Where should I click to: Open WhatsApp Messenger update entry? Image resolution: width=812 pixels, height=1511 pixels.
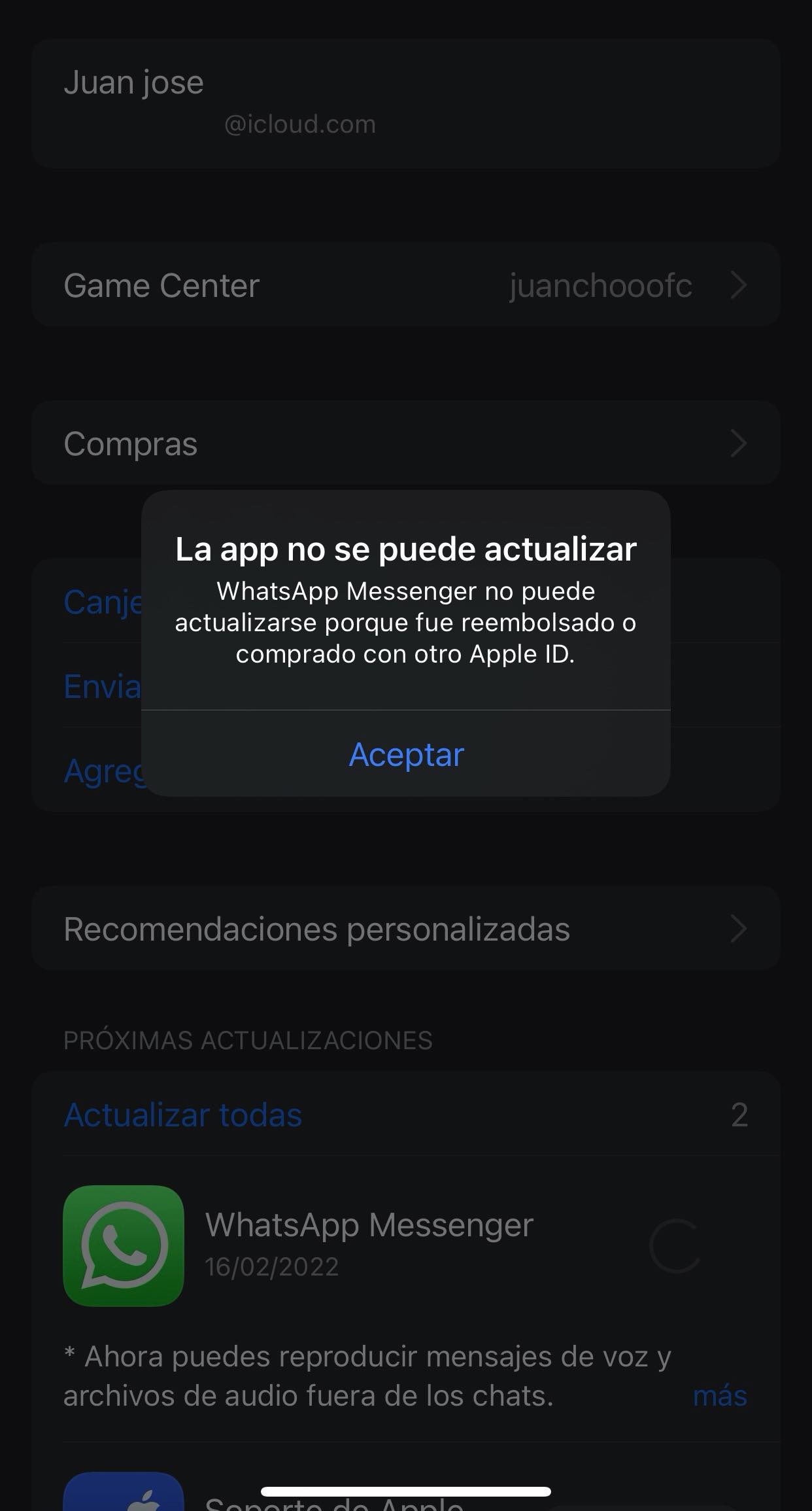(369, 1224)
